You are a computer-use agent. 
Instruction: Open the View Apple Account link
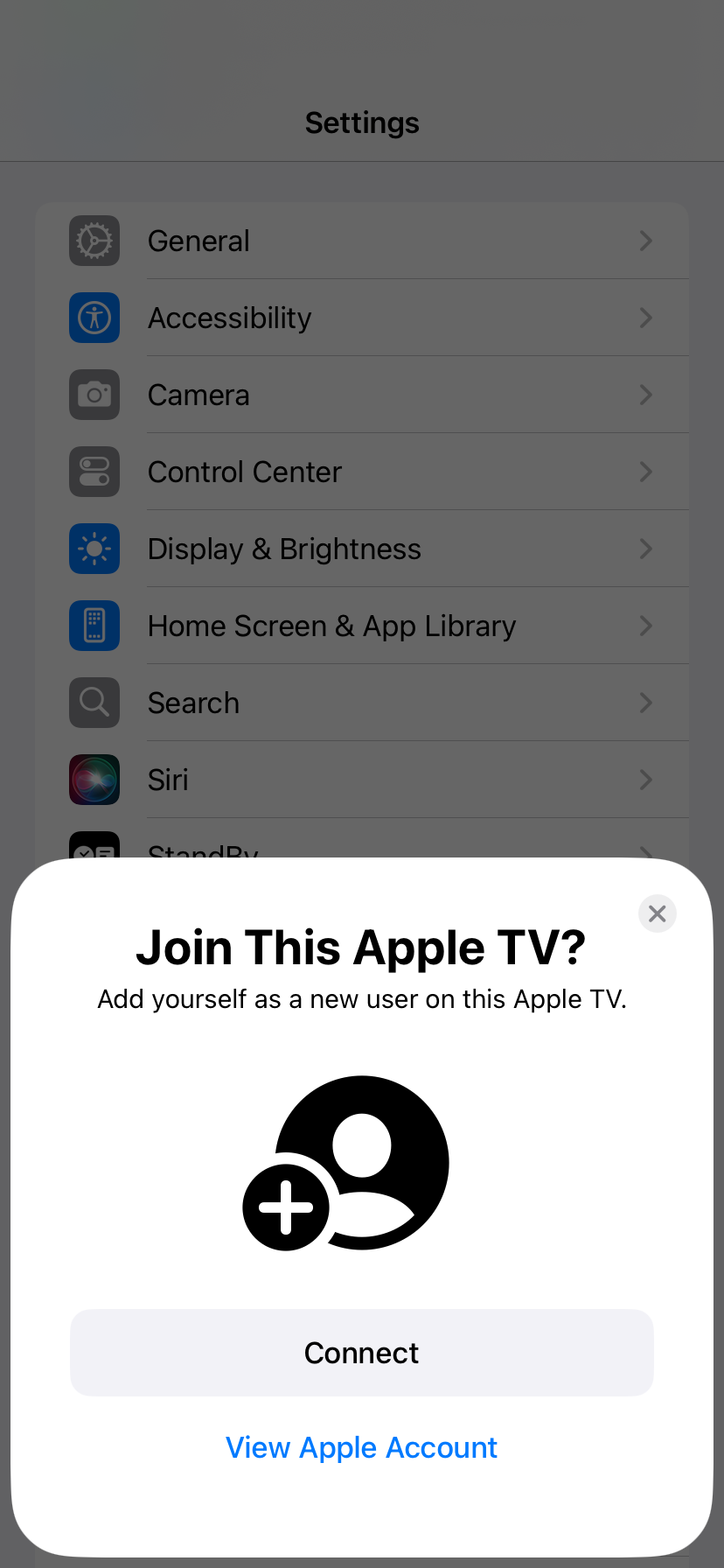click(x=361, y=1447)
